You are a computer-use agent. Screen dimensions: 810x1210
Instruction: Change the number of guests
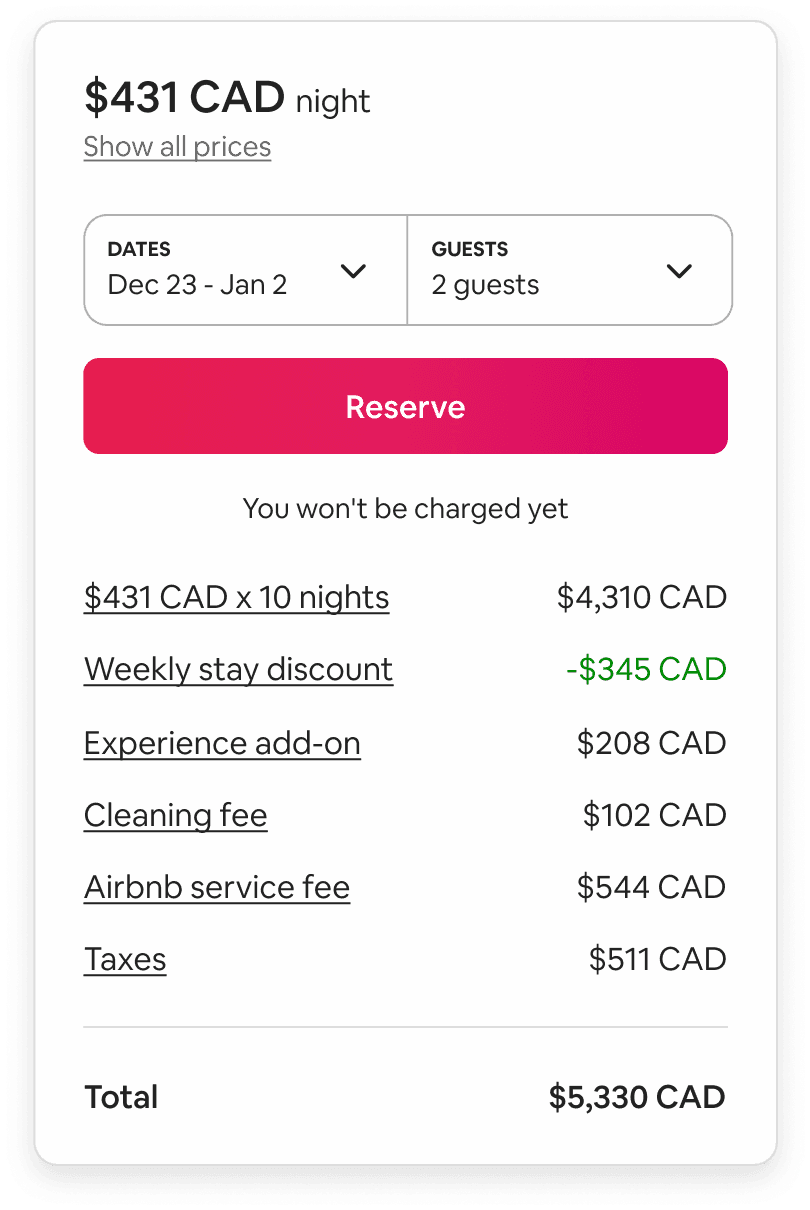570,270
